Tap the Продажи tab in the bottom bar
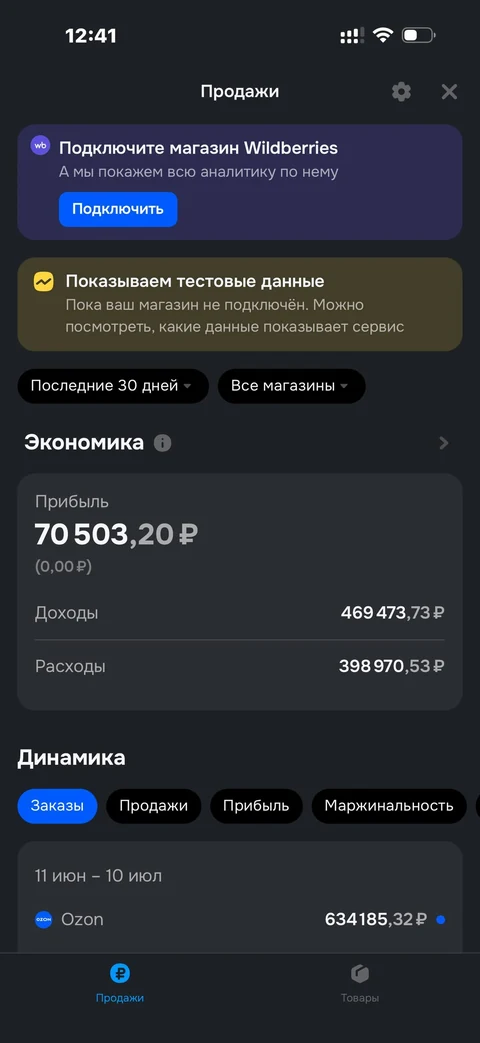The height and width of the screenshot is (1043, 480). tap(120, 984)
